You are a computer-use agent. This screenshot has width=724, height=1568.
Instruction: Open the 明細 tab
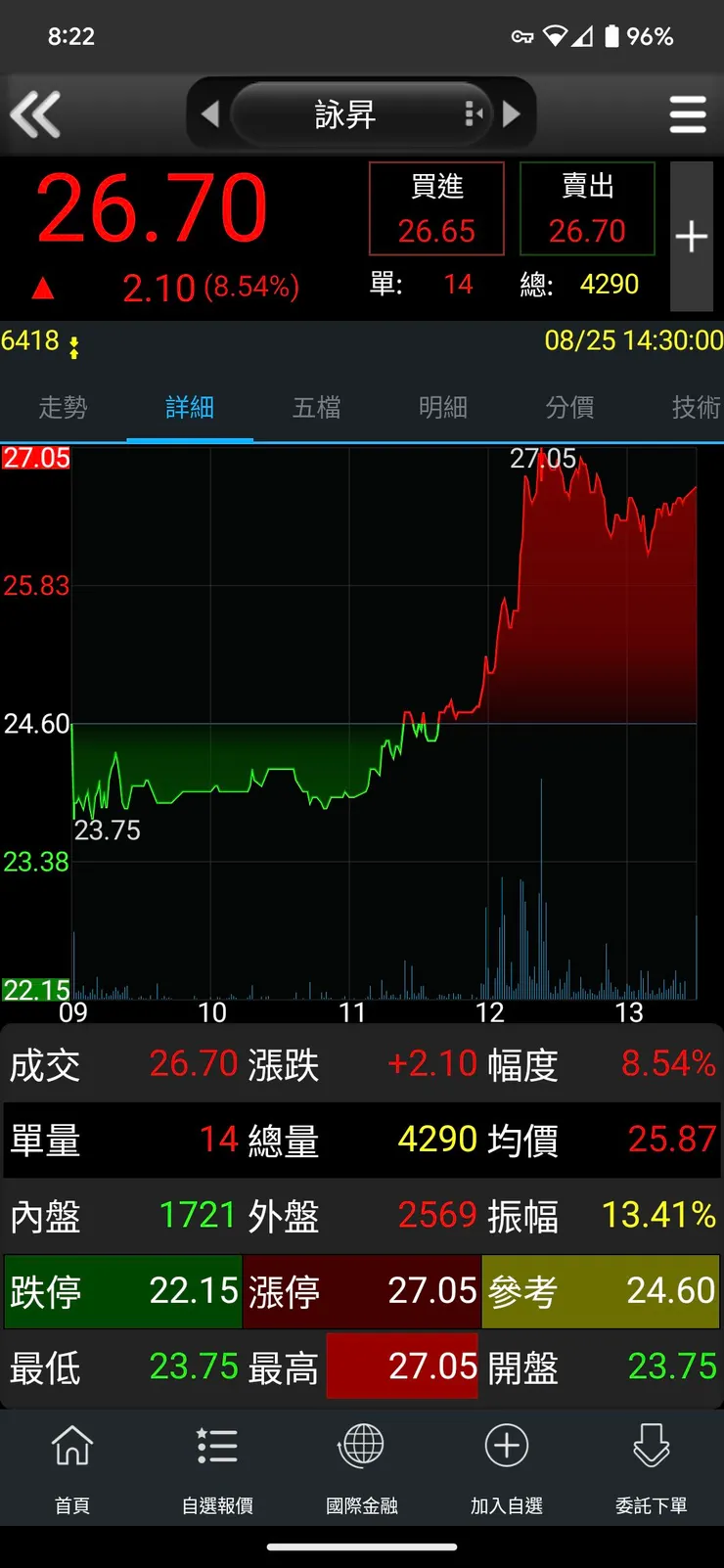click(x=443, y=407)
